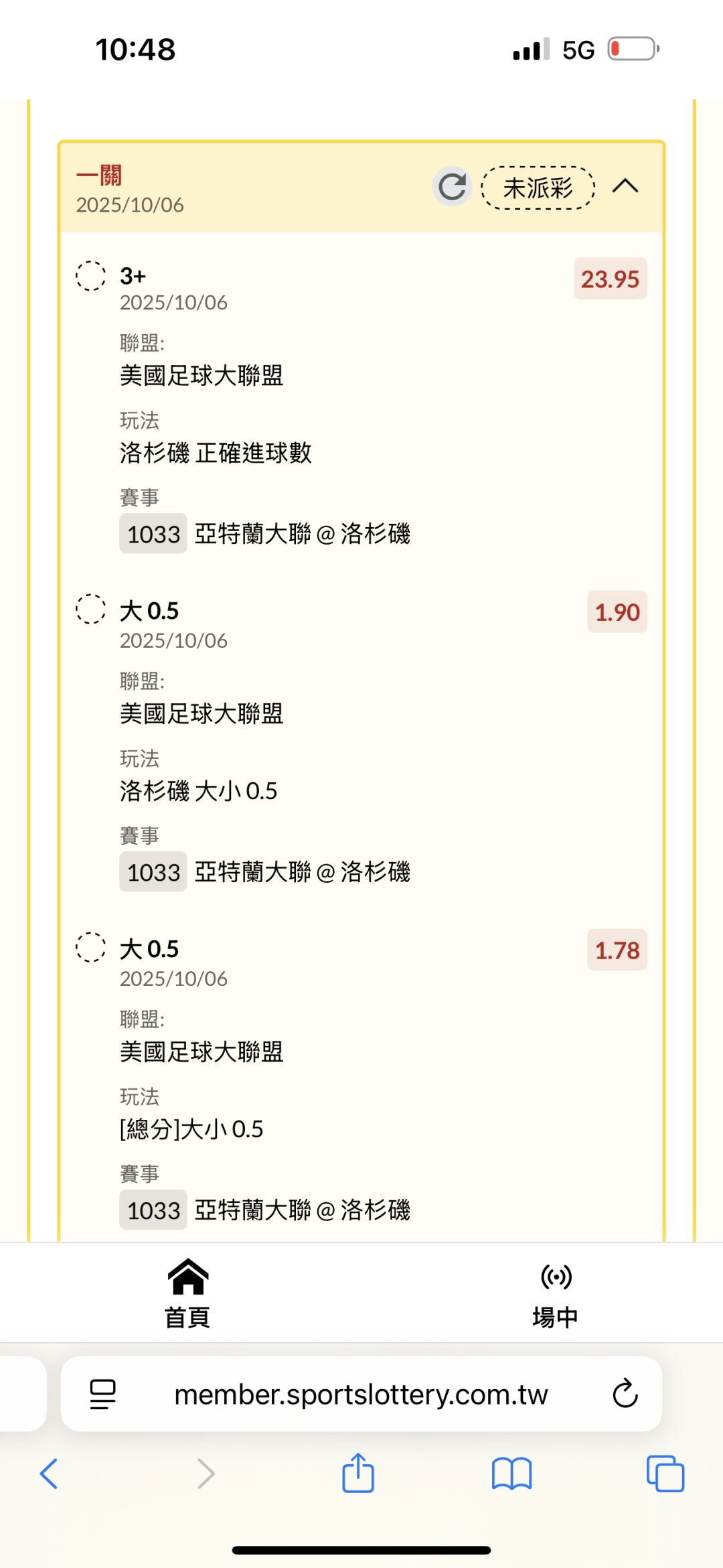Open Safari bookmarks
Image resolution: width=723 pixels, height=1568 pixels.
(511, 1473)
